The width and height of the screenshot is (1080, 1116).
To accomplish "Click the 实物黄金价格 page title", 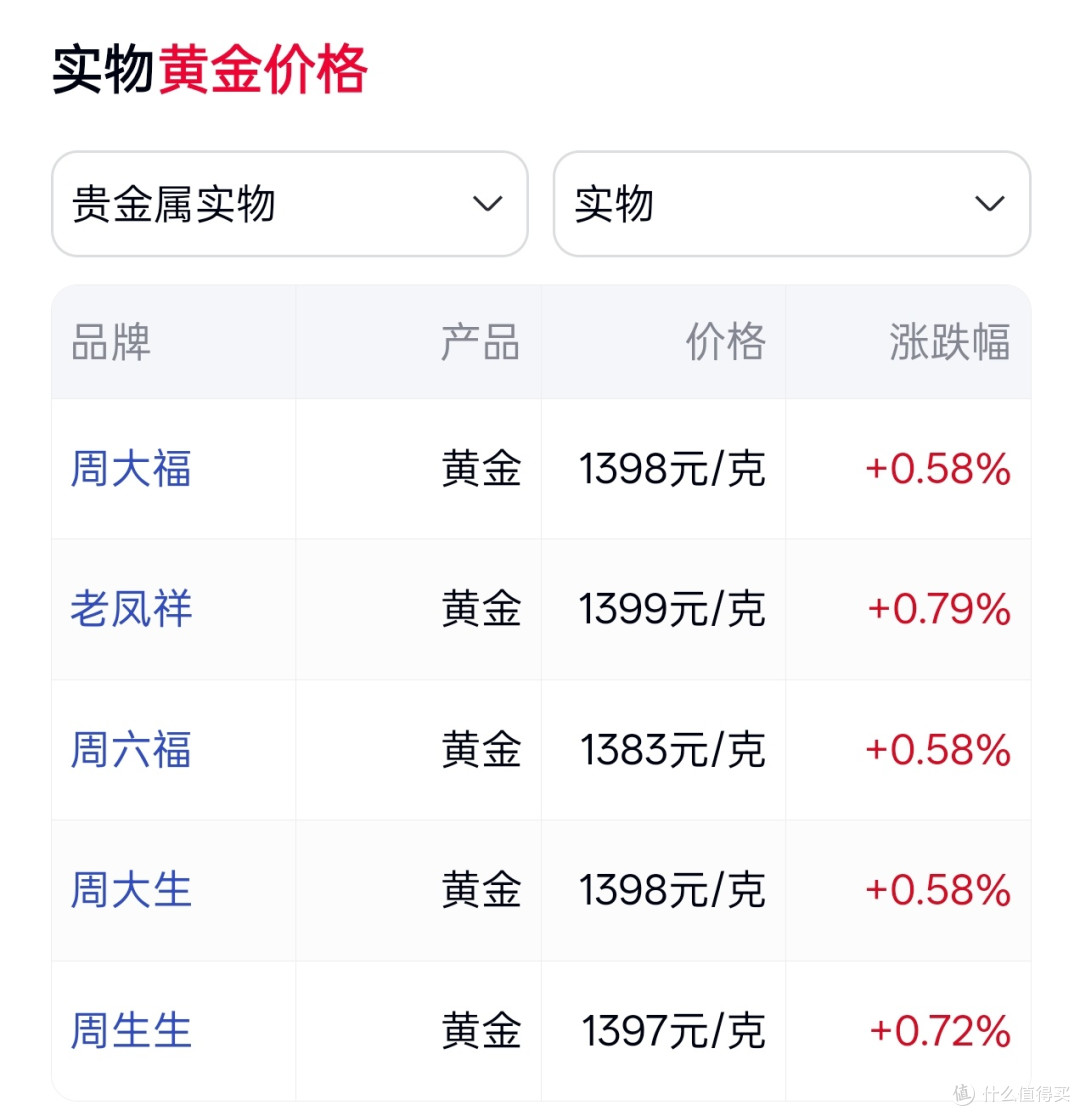I will click(212, 68).
